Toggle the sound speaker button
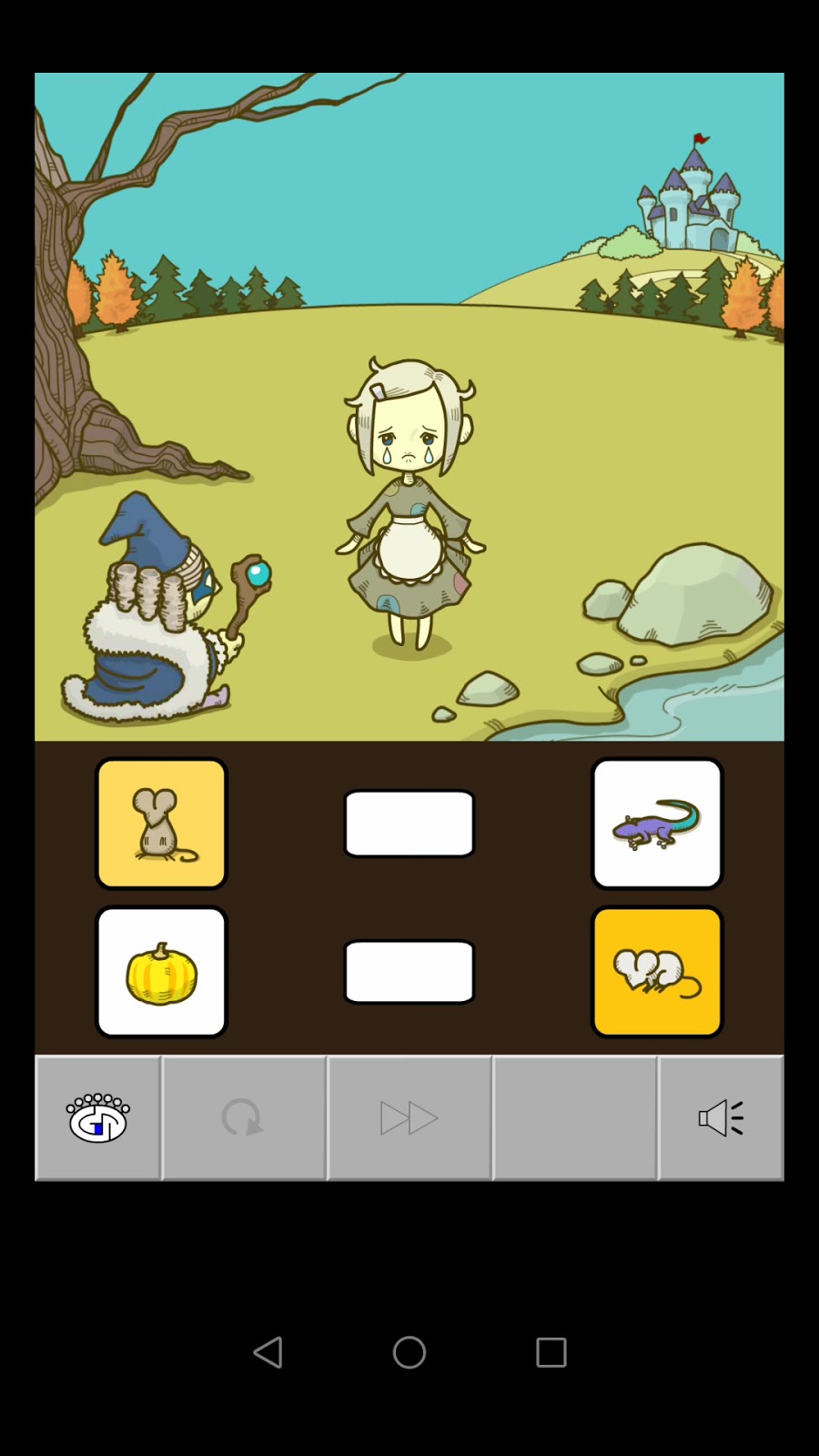819x1456 pixels. click(721, 1117)
